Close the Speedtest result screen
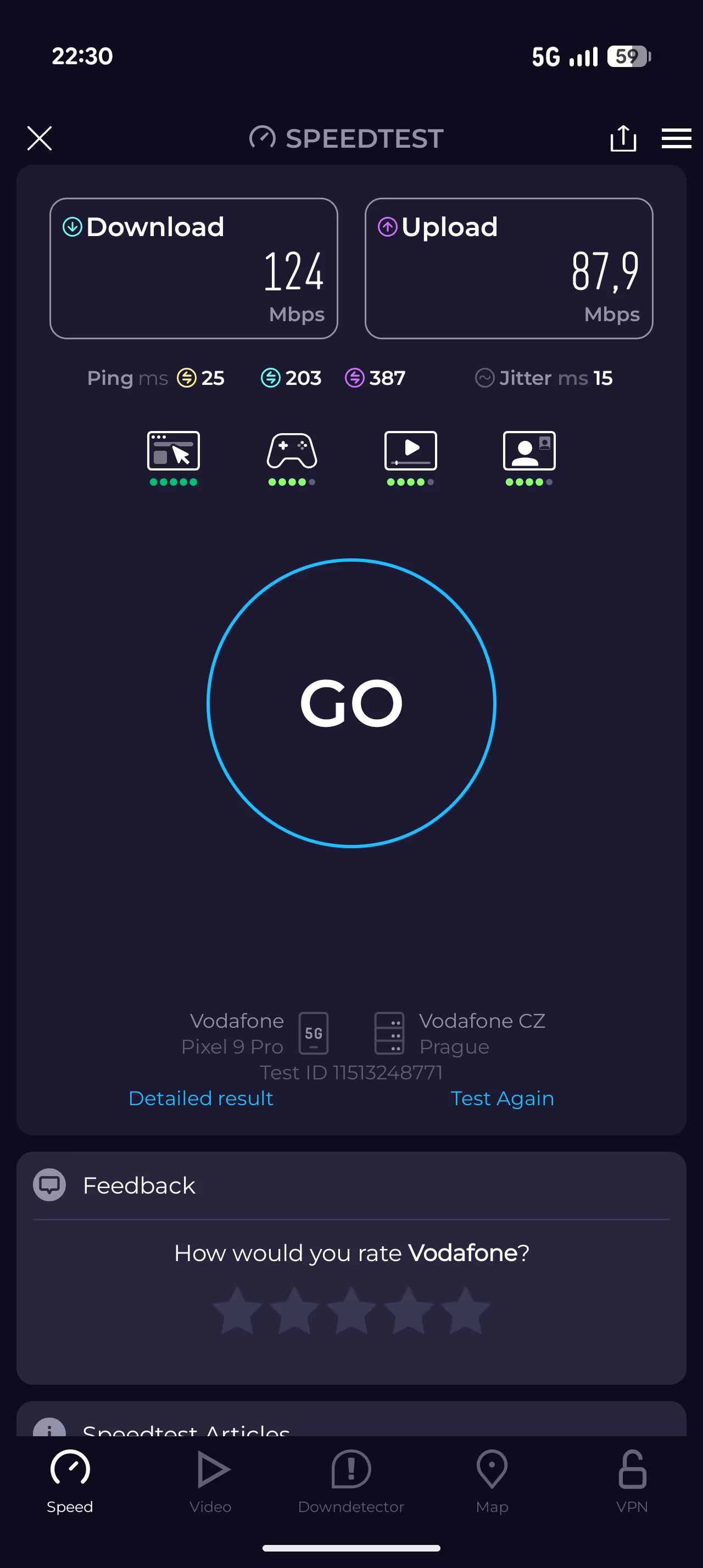This screenshot has height=1568, width=703. [40, 138]
